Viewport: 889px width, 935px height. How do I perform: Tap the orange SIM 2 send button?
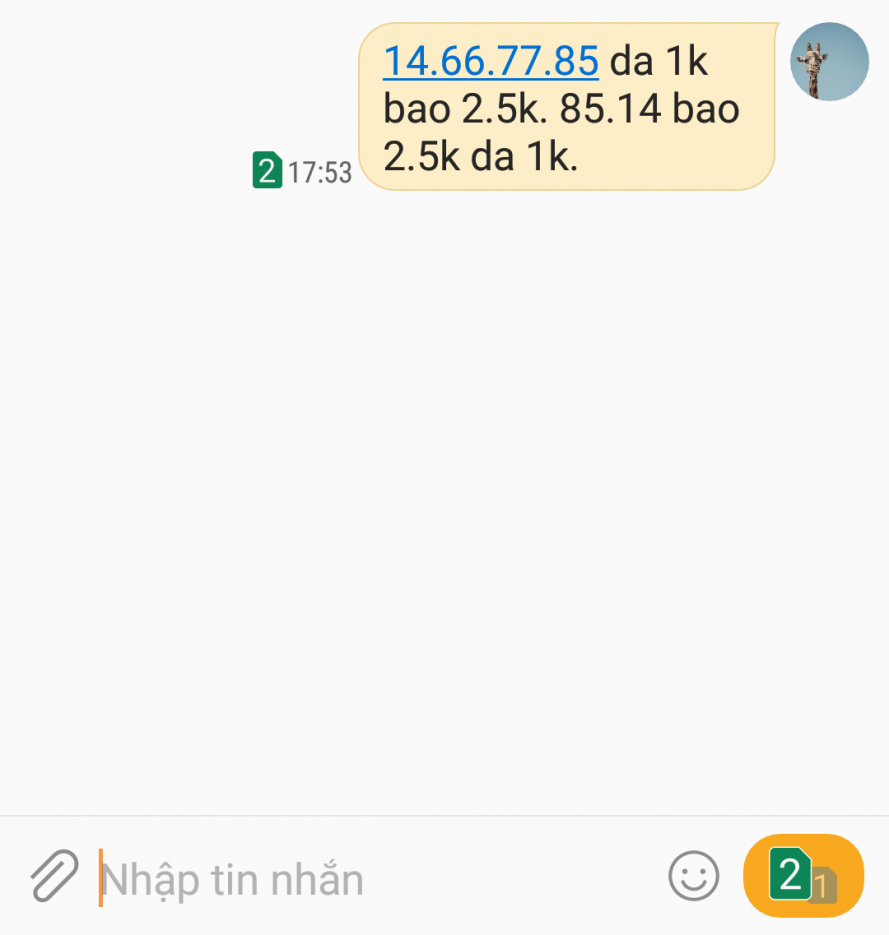click(803, 876)
